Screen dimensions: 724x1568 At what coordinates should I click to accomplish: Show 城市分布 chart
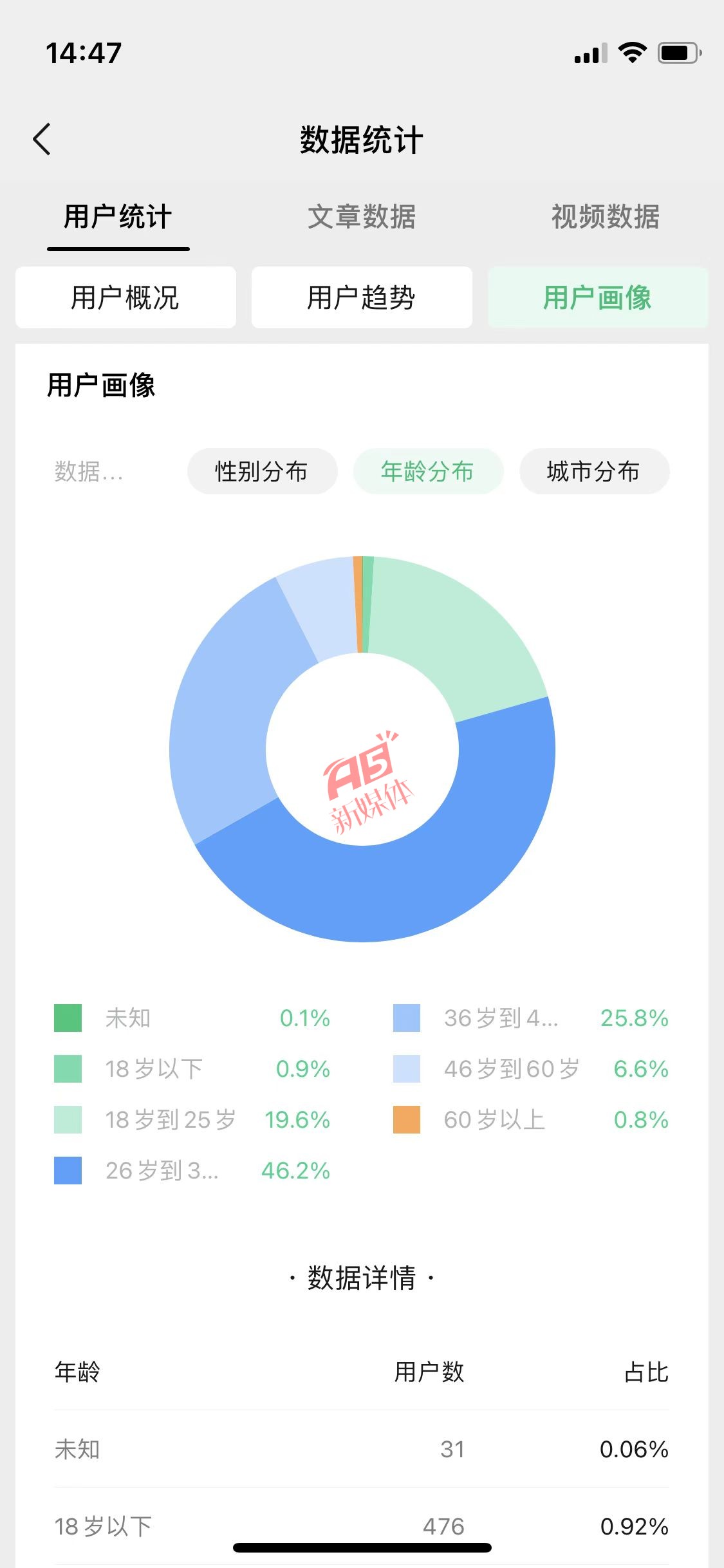coord(594,471)
